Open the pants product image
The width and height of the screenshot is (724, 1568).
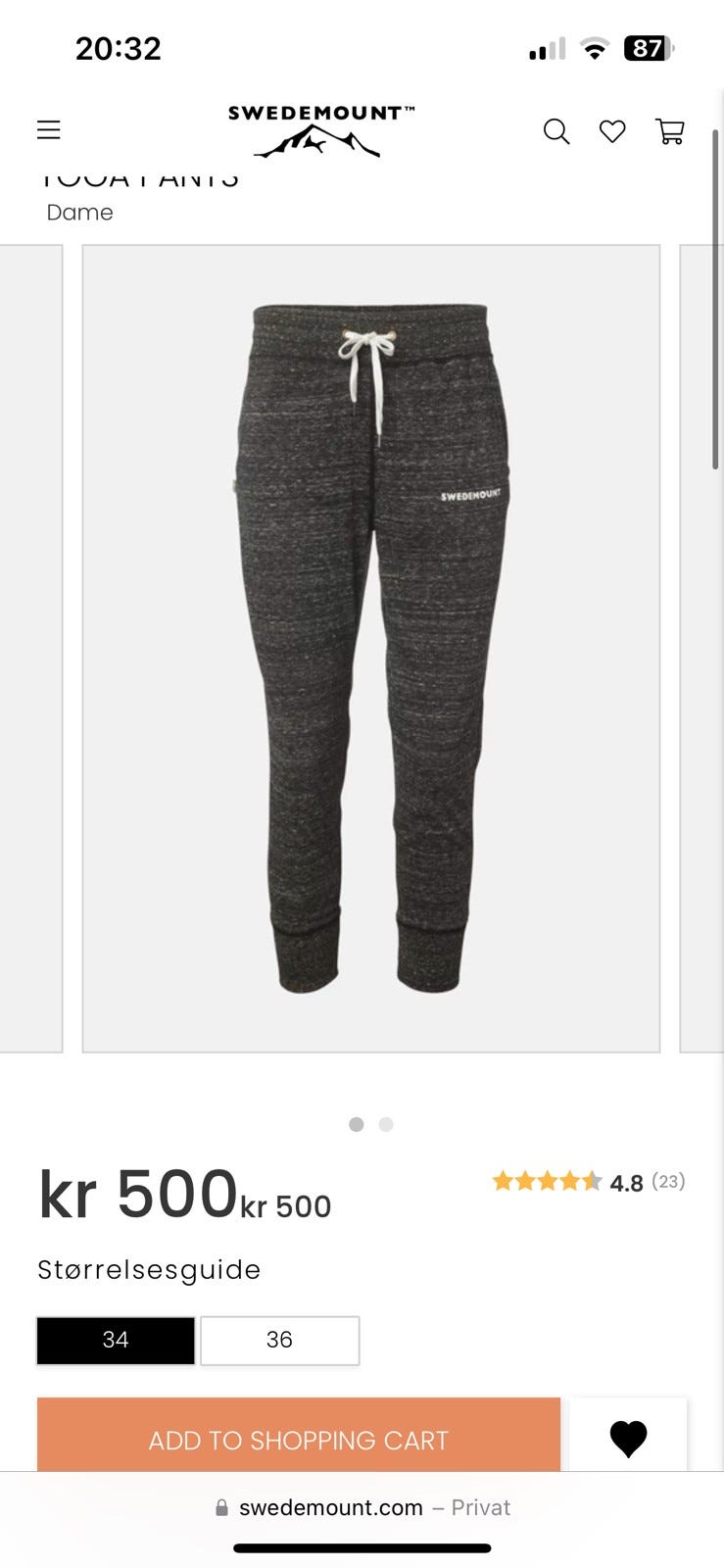pos(370,648)
